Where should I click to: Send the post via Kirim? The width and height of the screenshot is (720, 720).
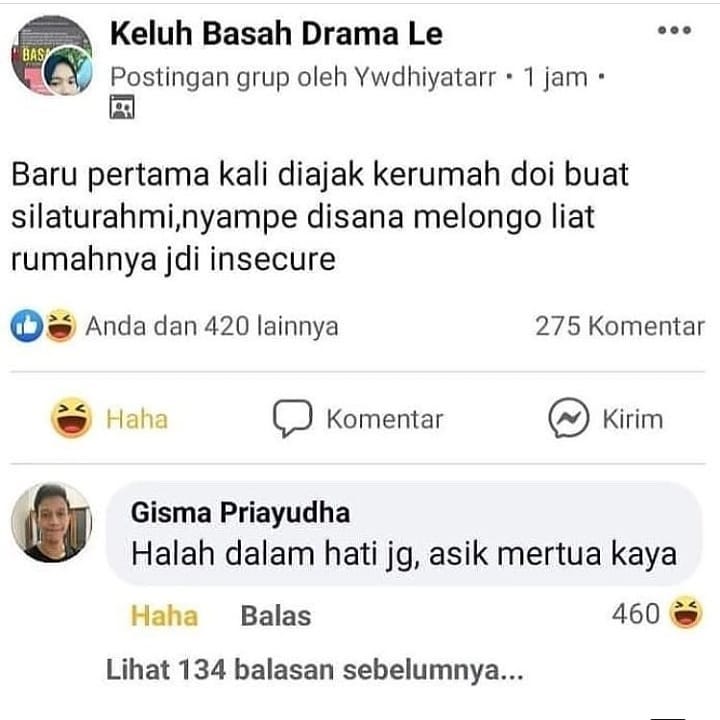click(606, 418)
